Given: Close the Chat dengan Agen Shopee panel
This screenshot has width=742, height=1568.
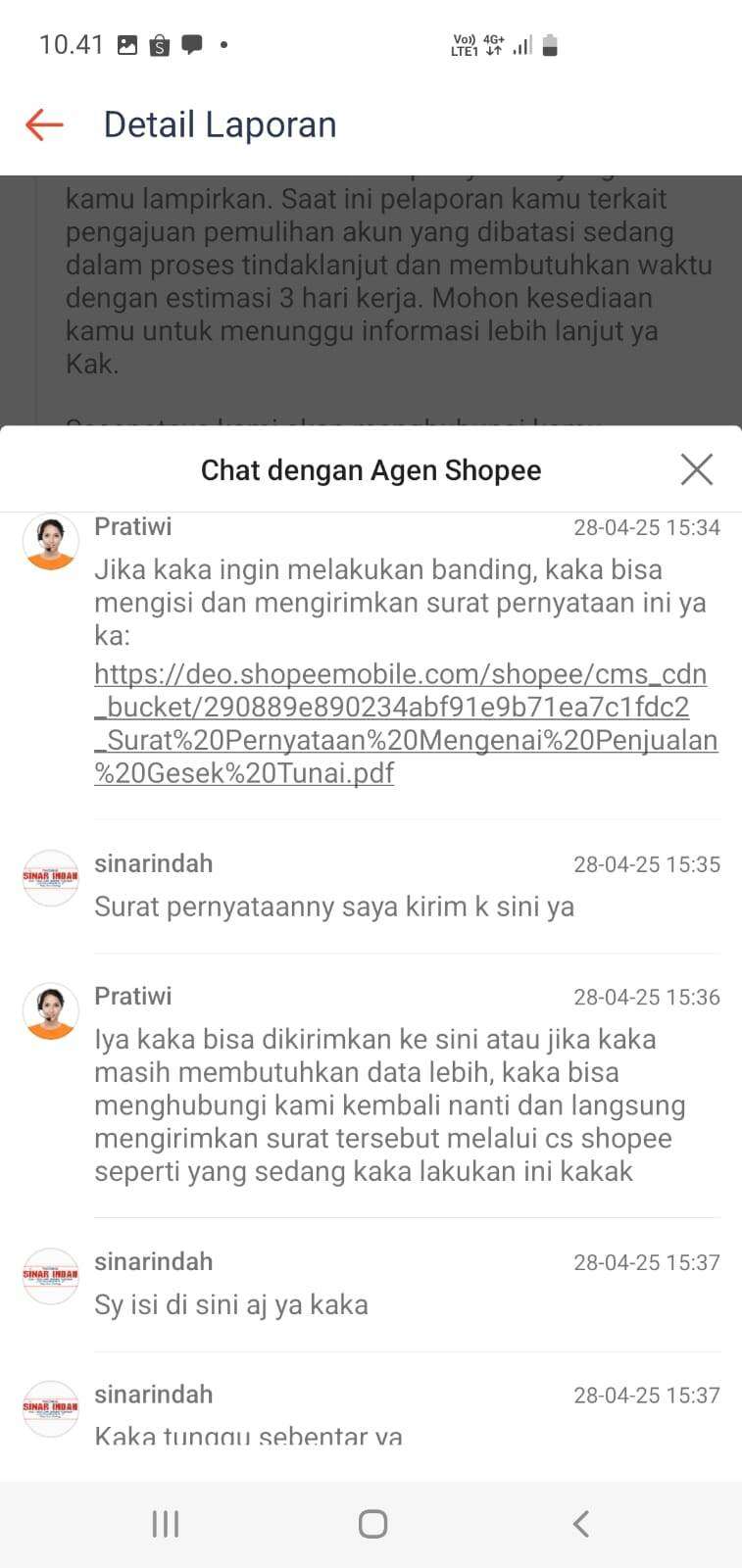Looking at the screenshot, I should (696, 469).
